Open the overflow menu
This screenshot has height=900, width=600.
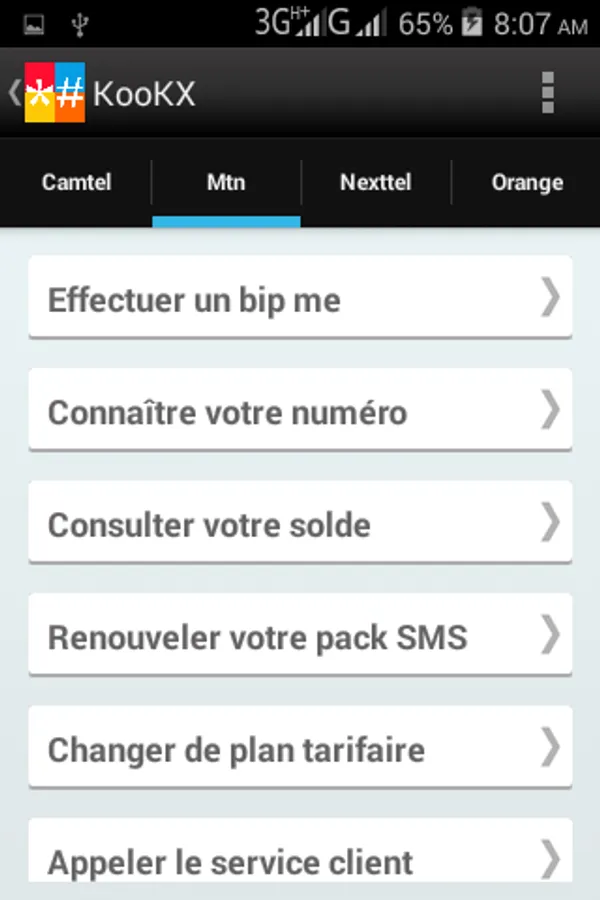[x=548, y=92]
